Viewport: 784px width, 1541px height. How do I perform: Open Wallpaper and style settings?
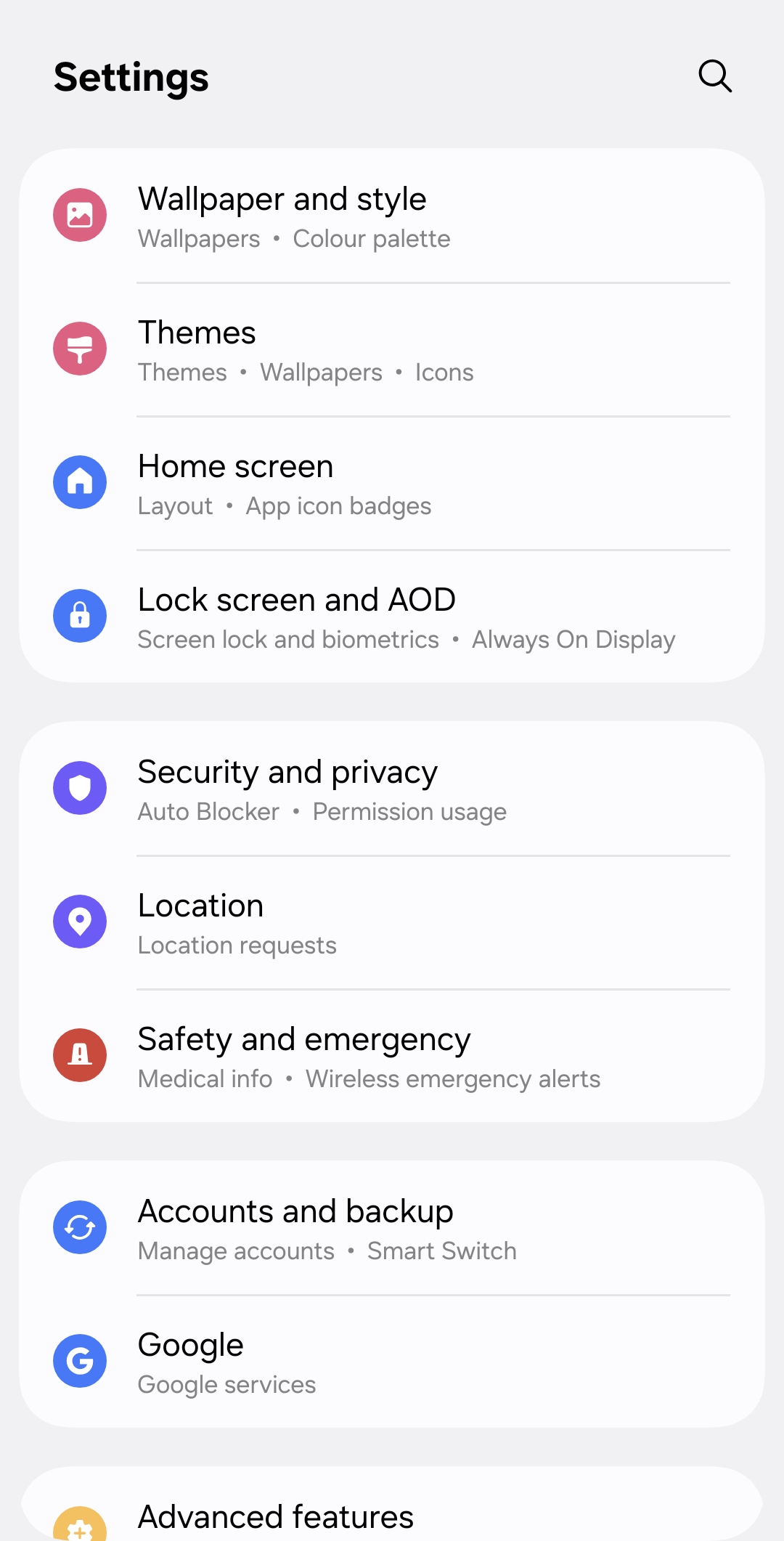click(x=392, y=216)
